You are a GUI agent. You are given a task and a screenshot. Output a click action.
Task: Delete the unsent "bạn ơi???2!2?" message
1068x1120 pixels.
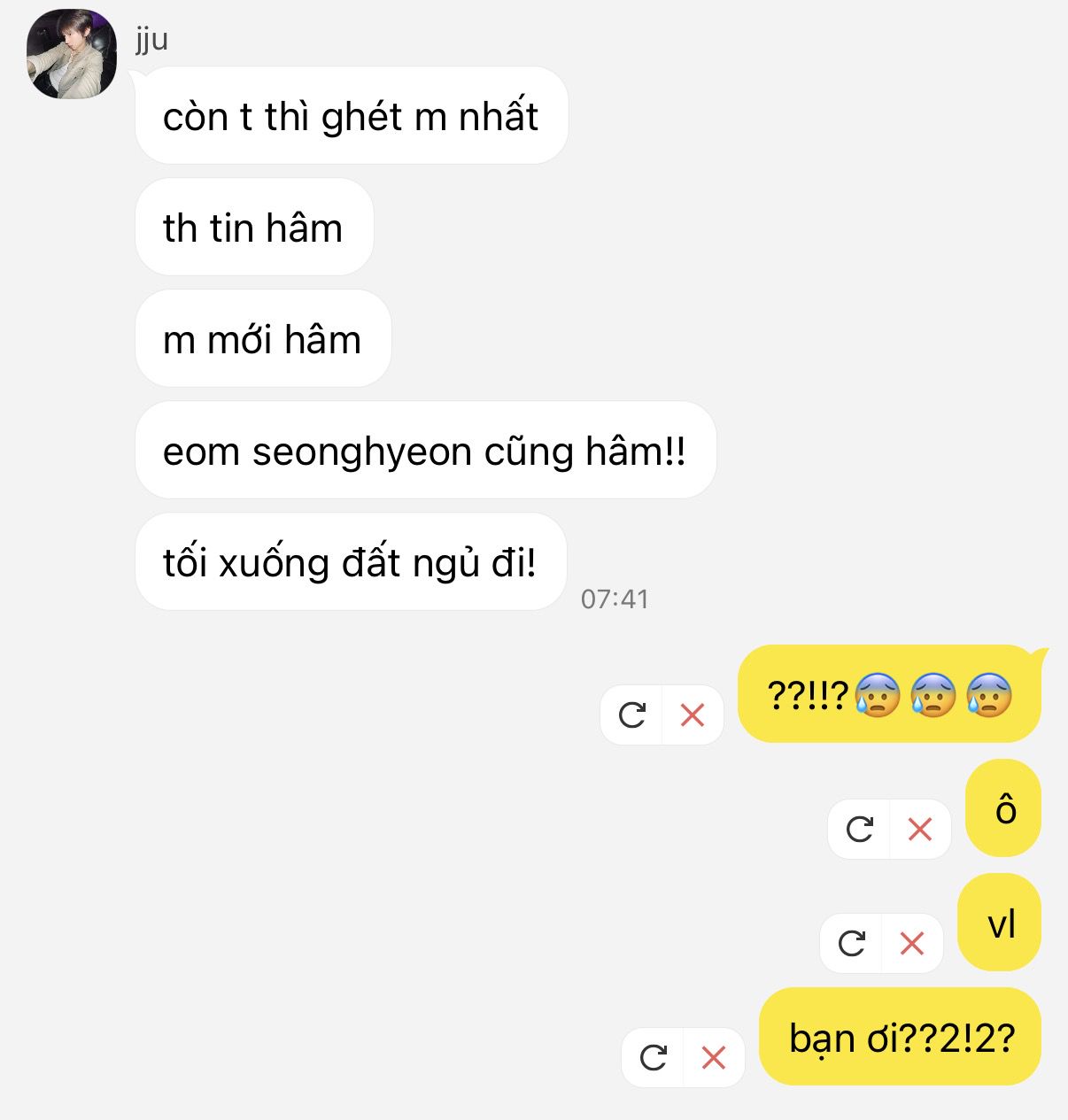[714, 1057]
